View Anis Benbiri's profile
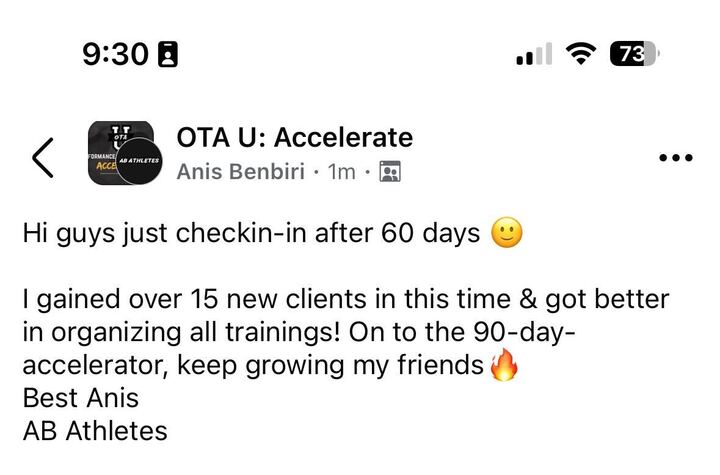720x475 pixels. [241, 172]
